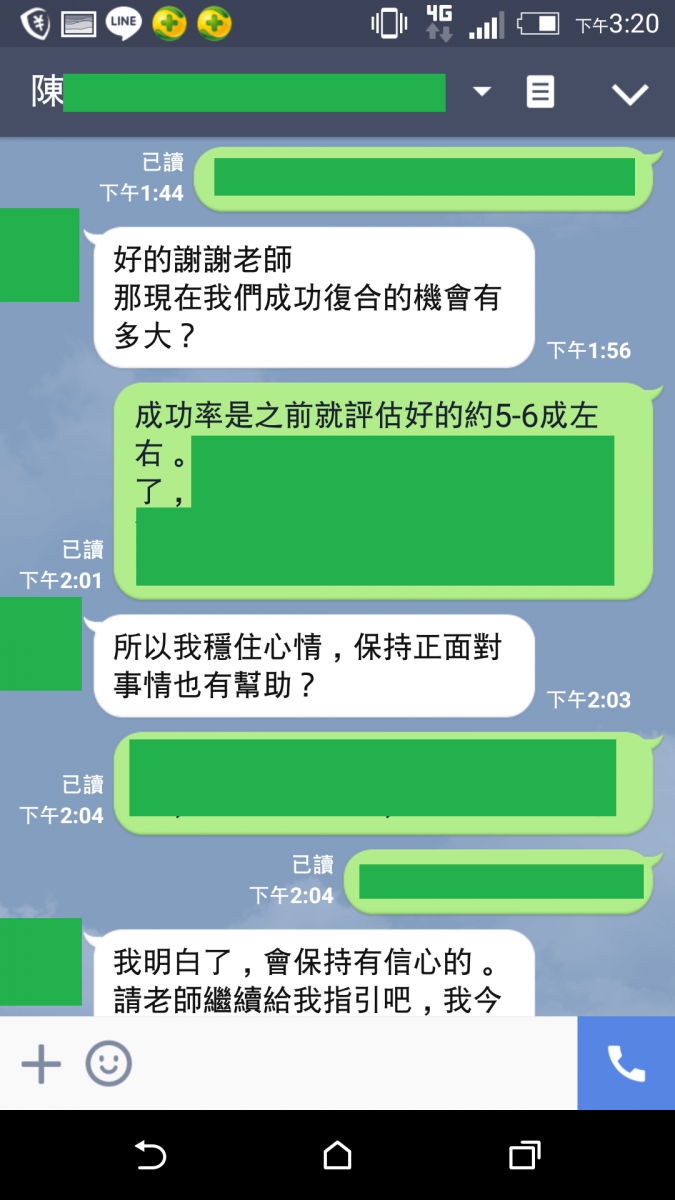Open the notes icon in header
675x1200 pixels.
(x=540, y=92)
